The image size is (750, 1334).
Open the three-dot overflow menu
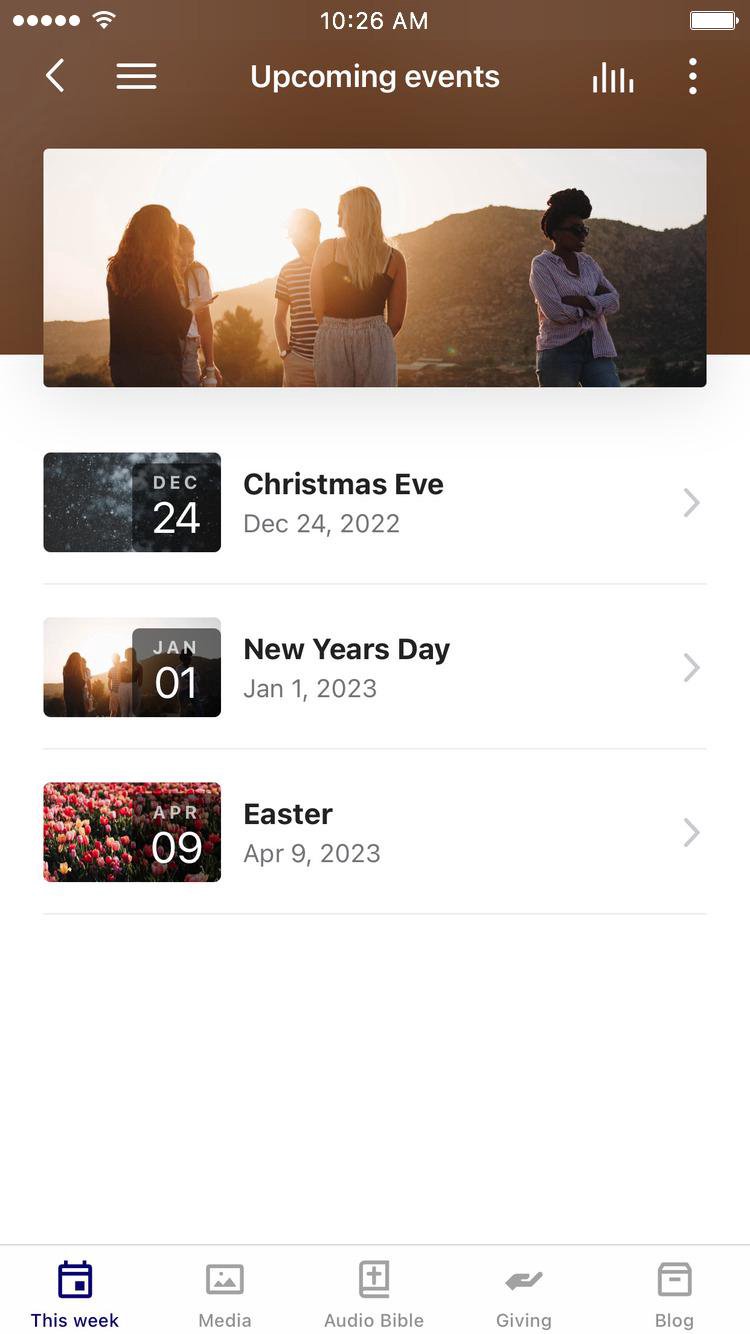[x=692, y=76]
